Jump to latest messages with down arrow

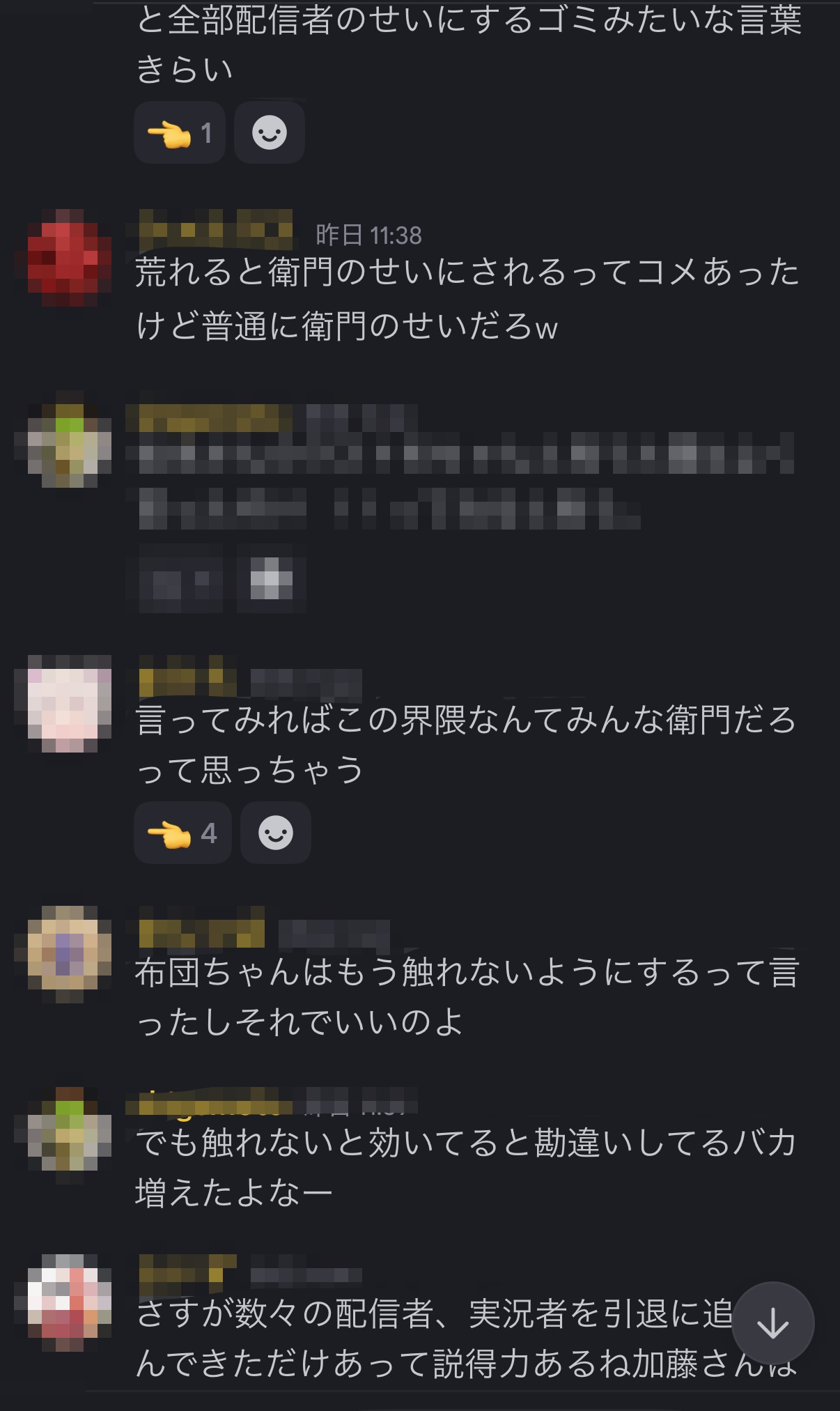click(772, 1323)
